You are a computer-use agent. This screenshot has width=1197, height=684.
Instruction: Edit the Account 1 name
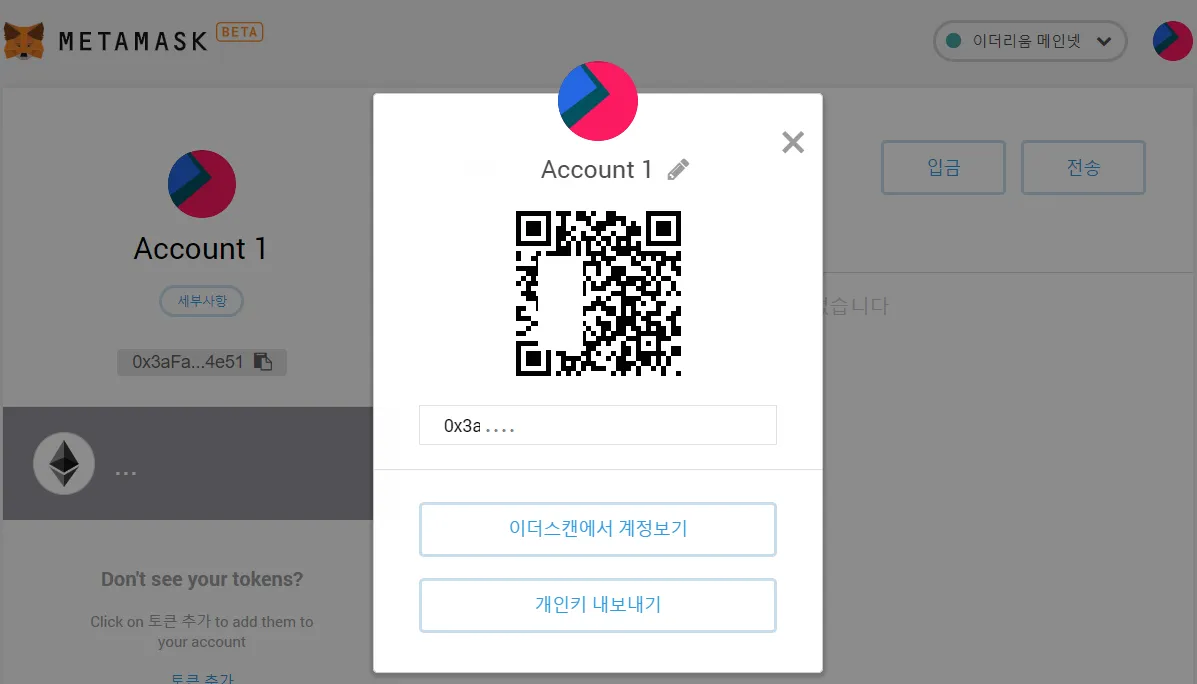678,170
